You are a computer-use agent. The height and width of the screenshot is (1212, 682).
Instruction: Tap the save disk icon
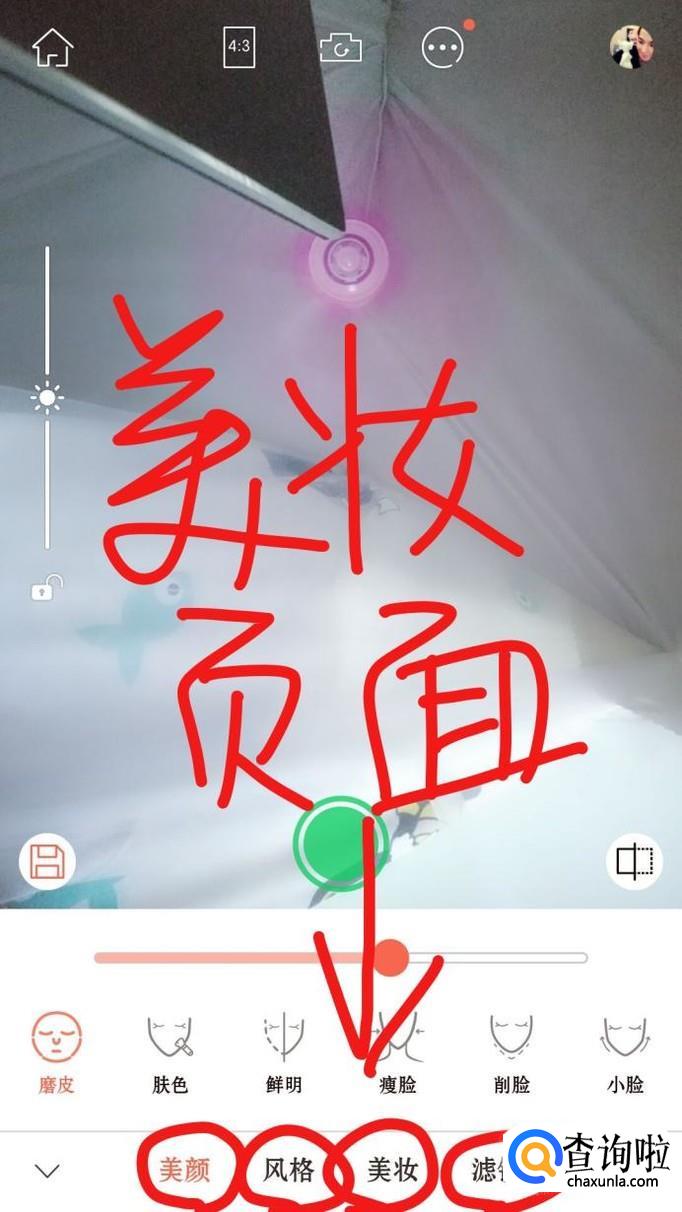point(46,861)
